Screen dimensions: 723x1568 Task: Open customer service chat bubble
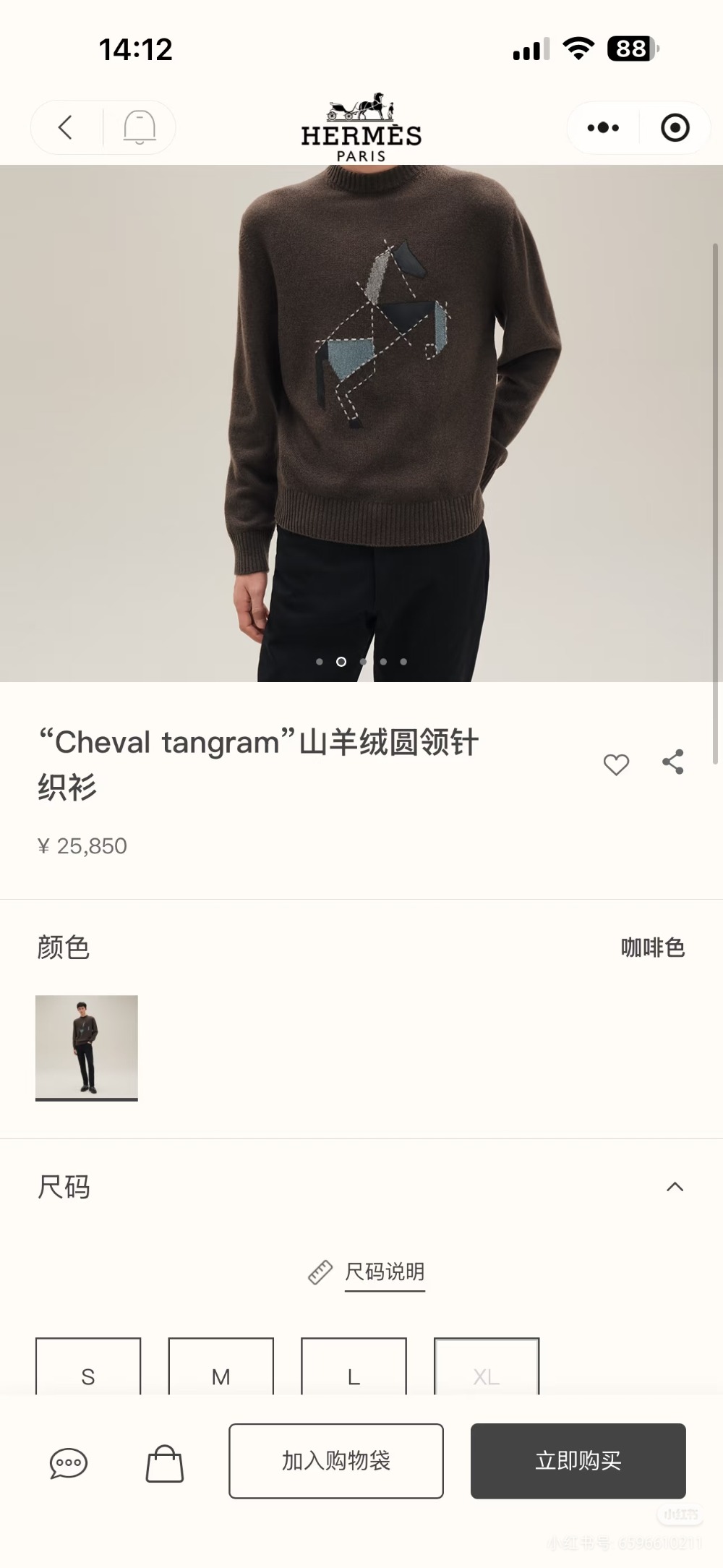[x=69, y=1463]
